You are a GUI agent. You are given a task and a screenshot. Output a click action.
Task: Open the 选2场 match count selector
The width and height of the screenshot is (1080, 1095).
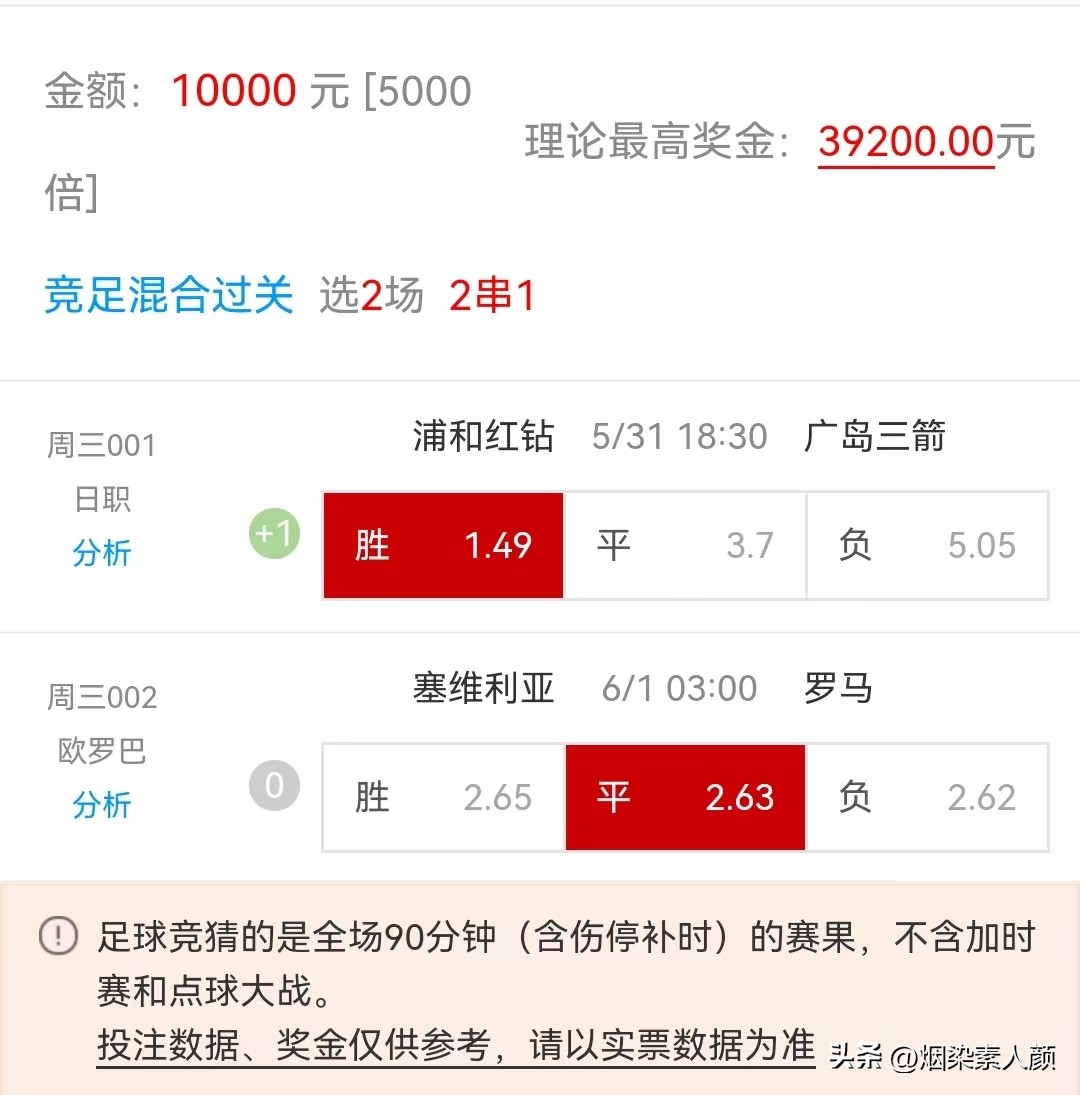(x=370, y=296)
